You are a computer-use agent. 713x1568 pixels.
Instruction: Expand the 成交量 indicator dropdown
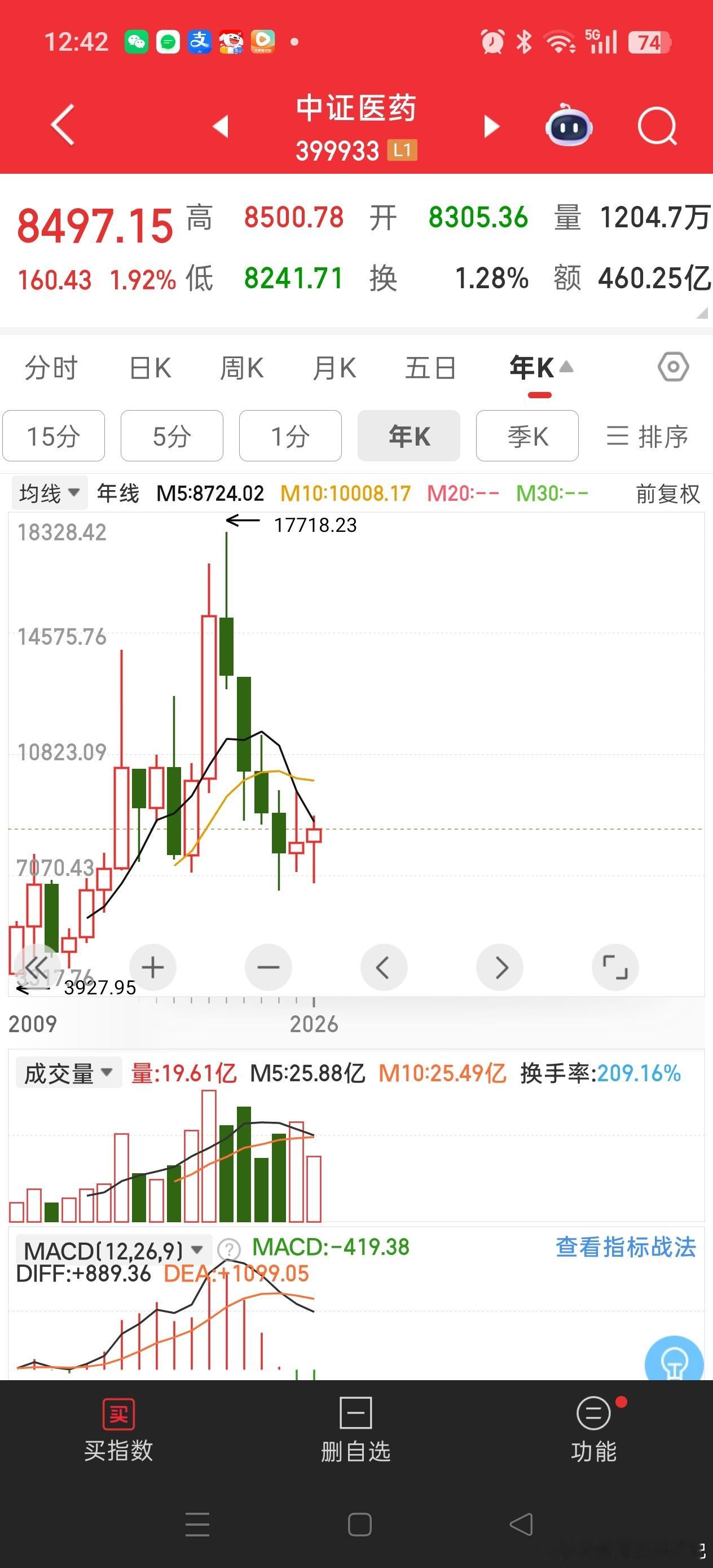click(x=68, y=1073)
